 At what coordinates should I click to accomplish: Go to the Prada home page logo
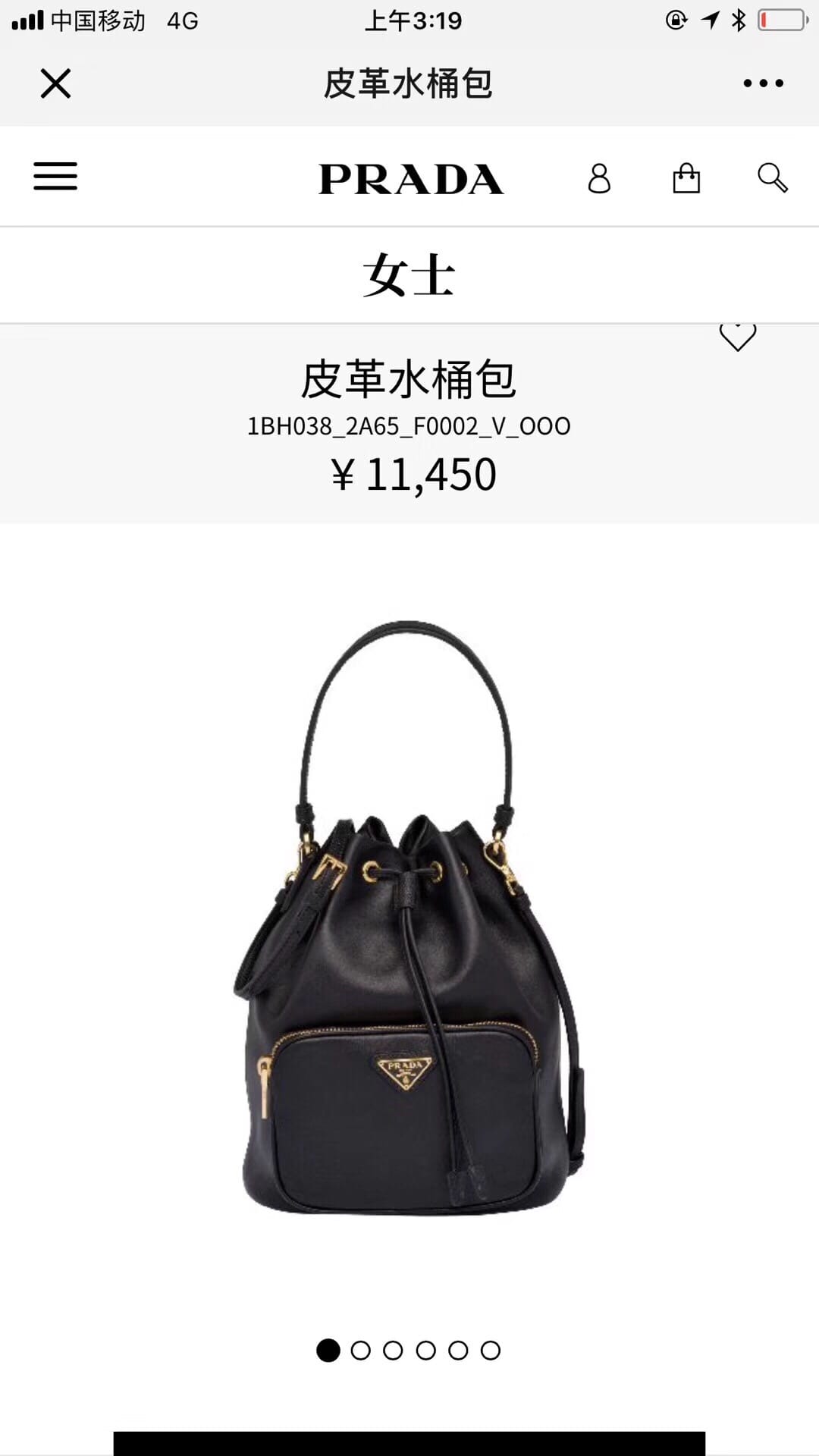point(410,179)
